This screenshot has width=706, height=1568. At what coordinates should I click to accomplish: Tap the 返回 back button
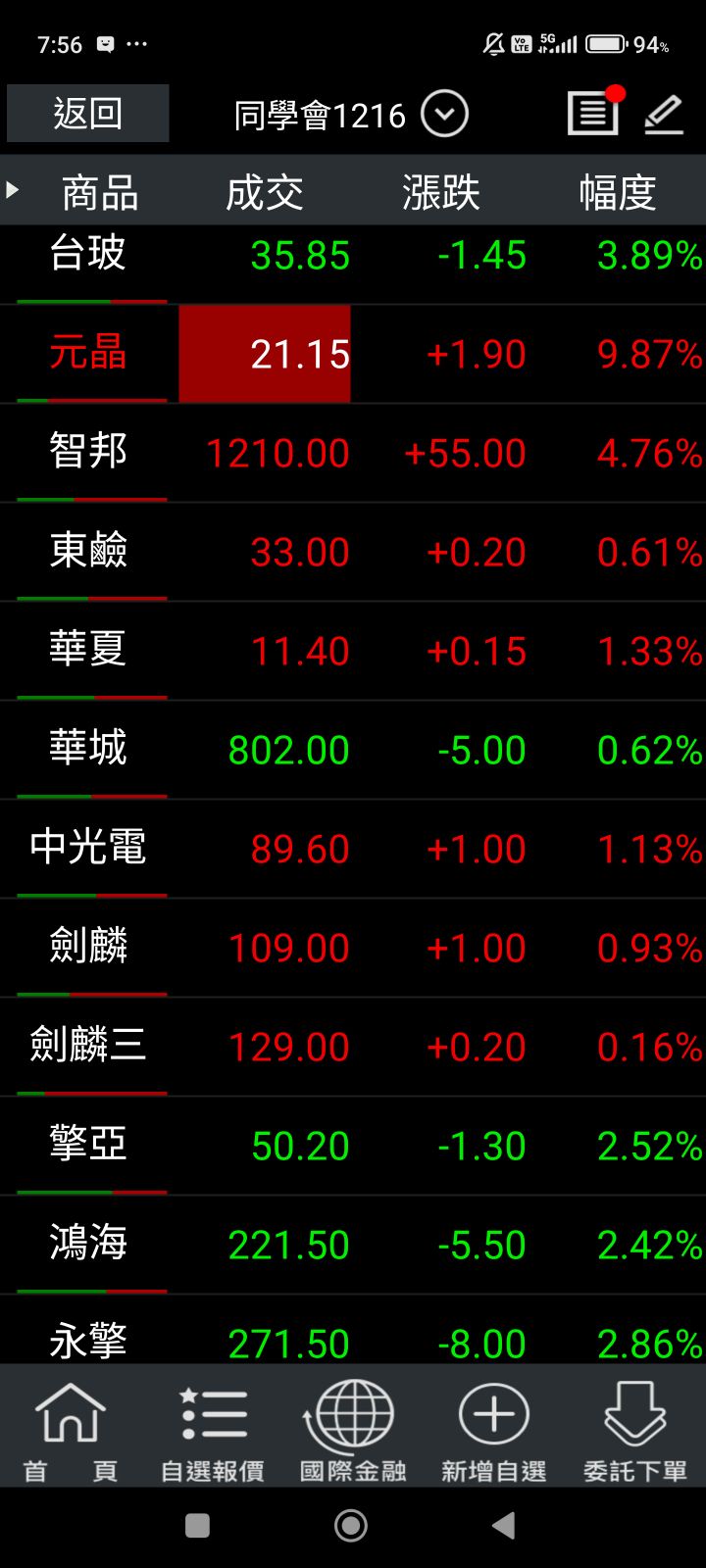coord(87,114)
